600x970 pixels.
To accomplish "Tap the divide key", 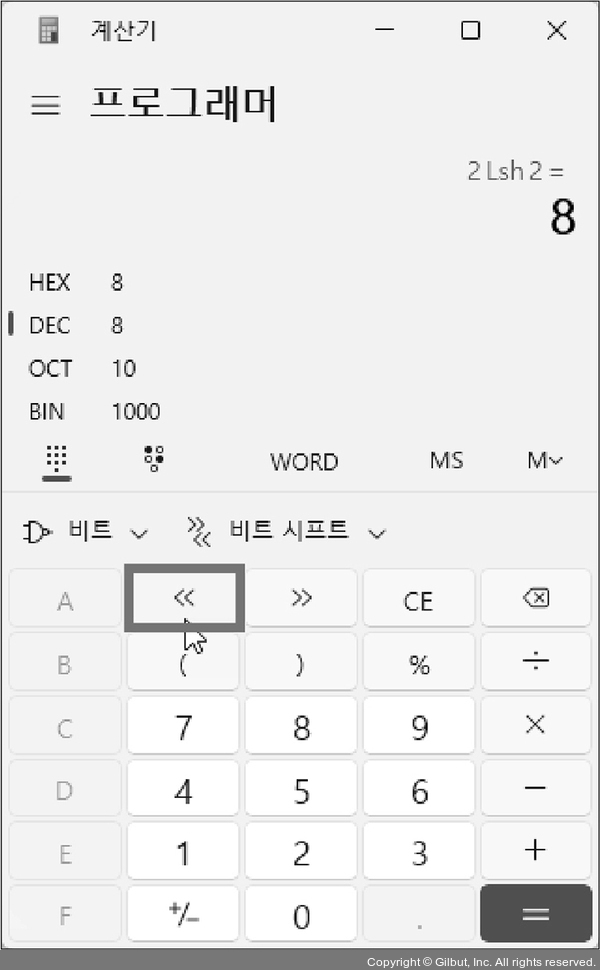I will 535,661.
